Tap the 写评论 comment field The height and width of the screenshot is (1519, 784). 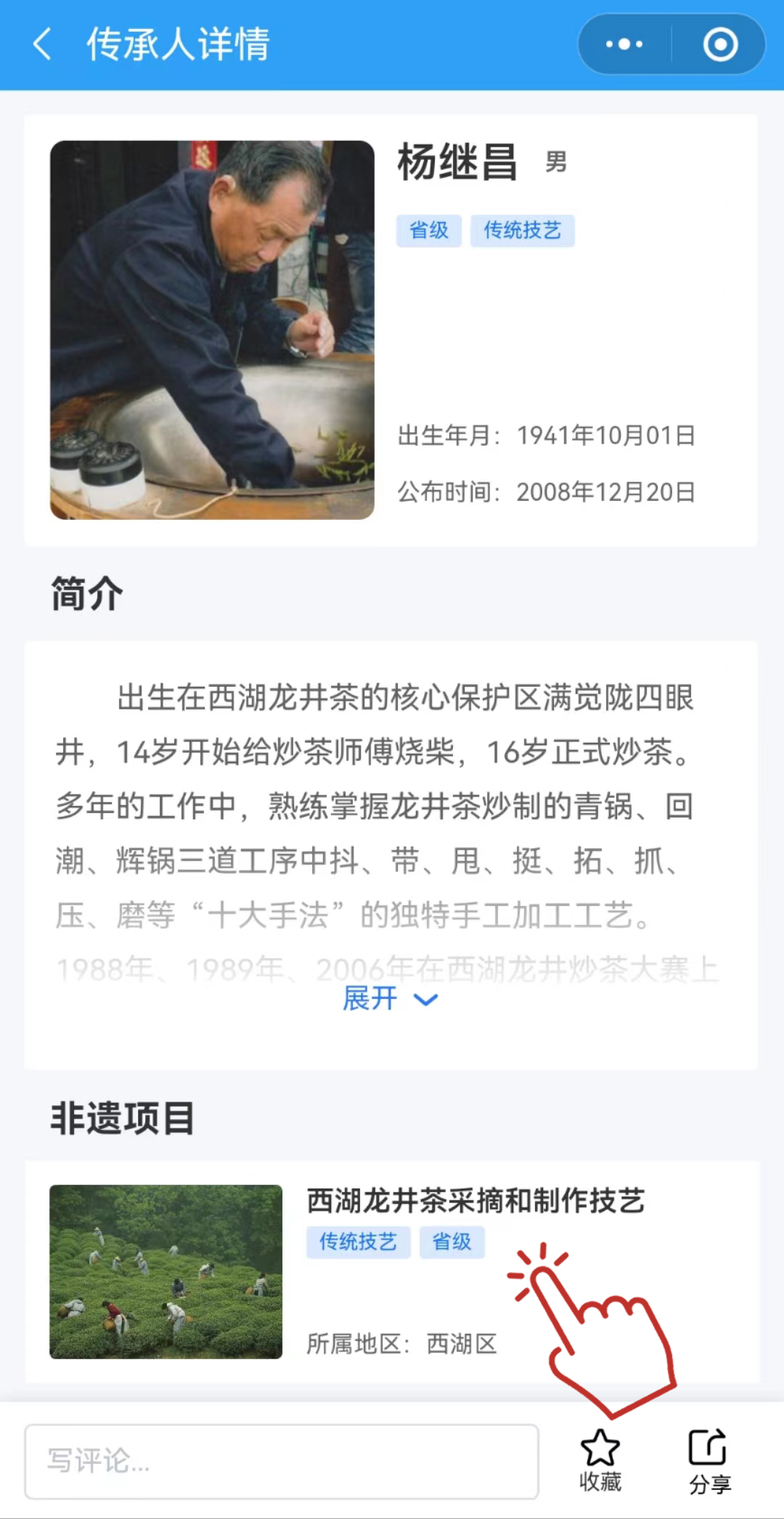282,1461
